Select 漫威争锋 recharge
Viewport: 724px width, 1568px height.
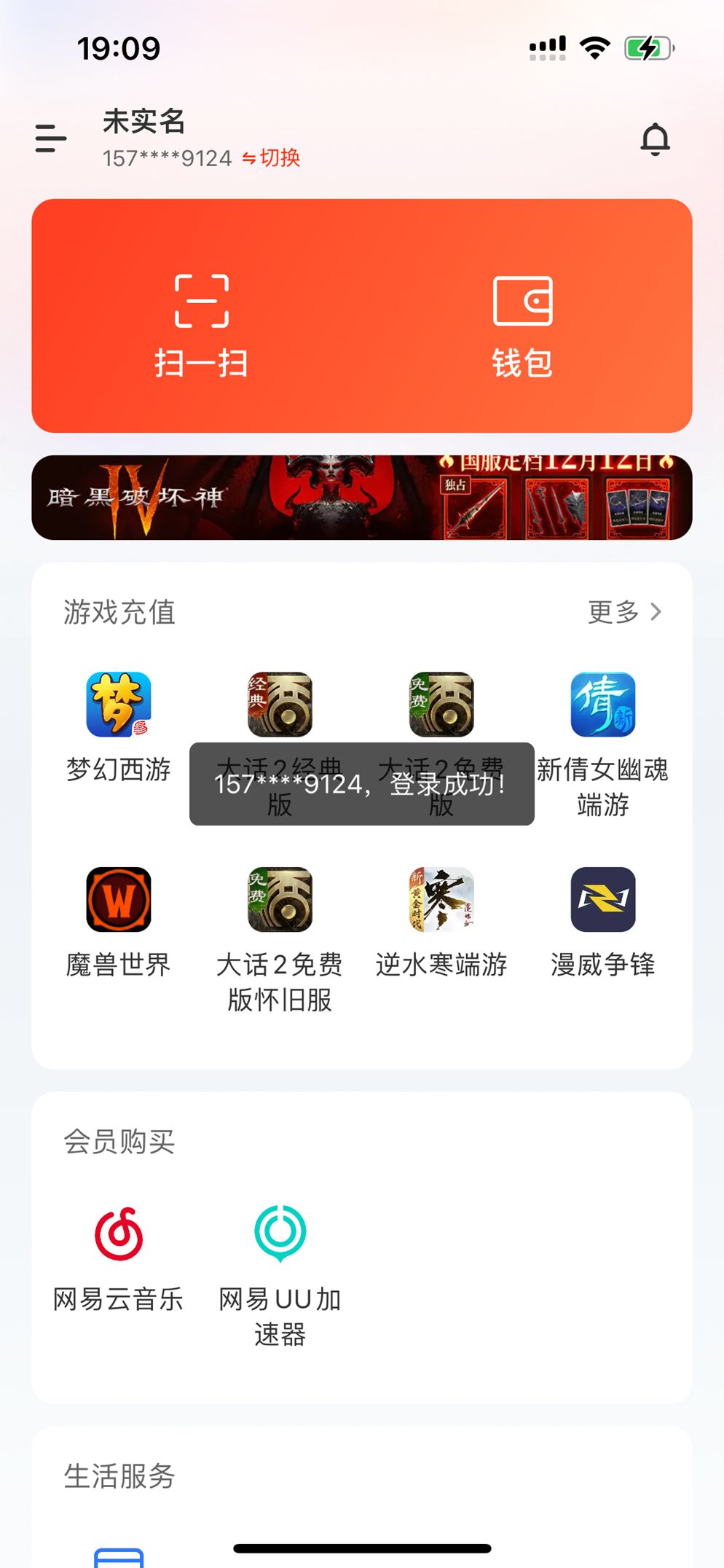coord(602,901)
